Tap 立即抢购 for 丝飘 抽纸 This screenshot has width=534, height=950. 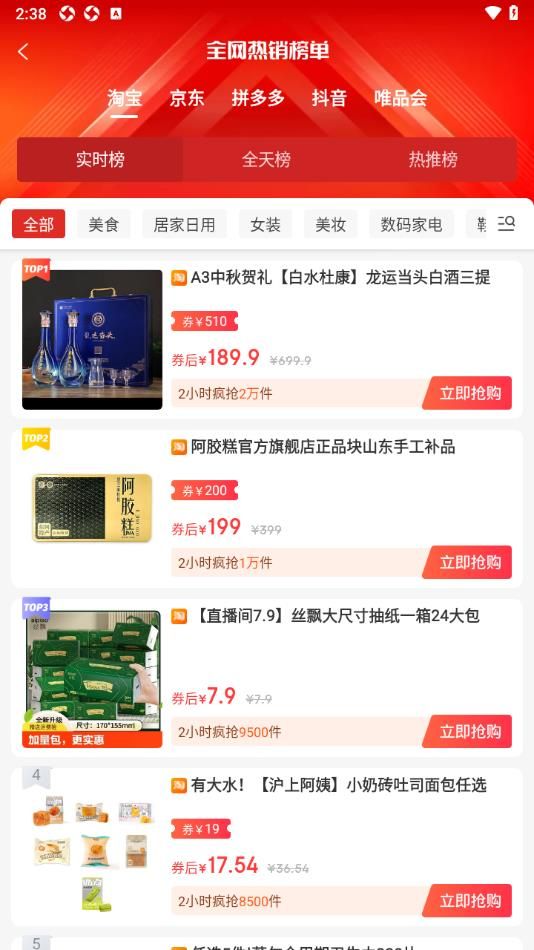coord(467,731)
